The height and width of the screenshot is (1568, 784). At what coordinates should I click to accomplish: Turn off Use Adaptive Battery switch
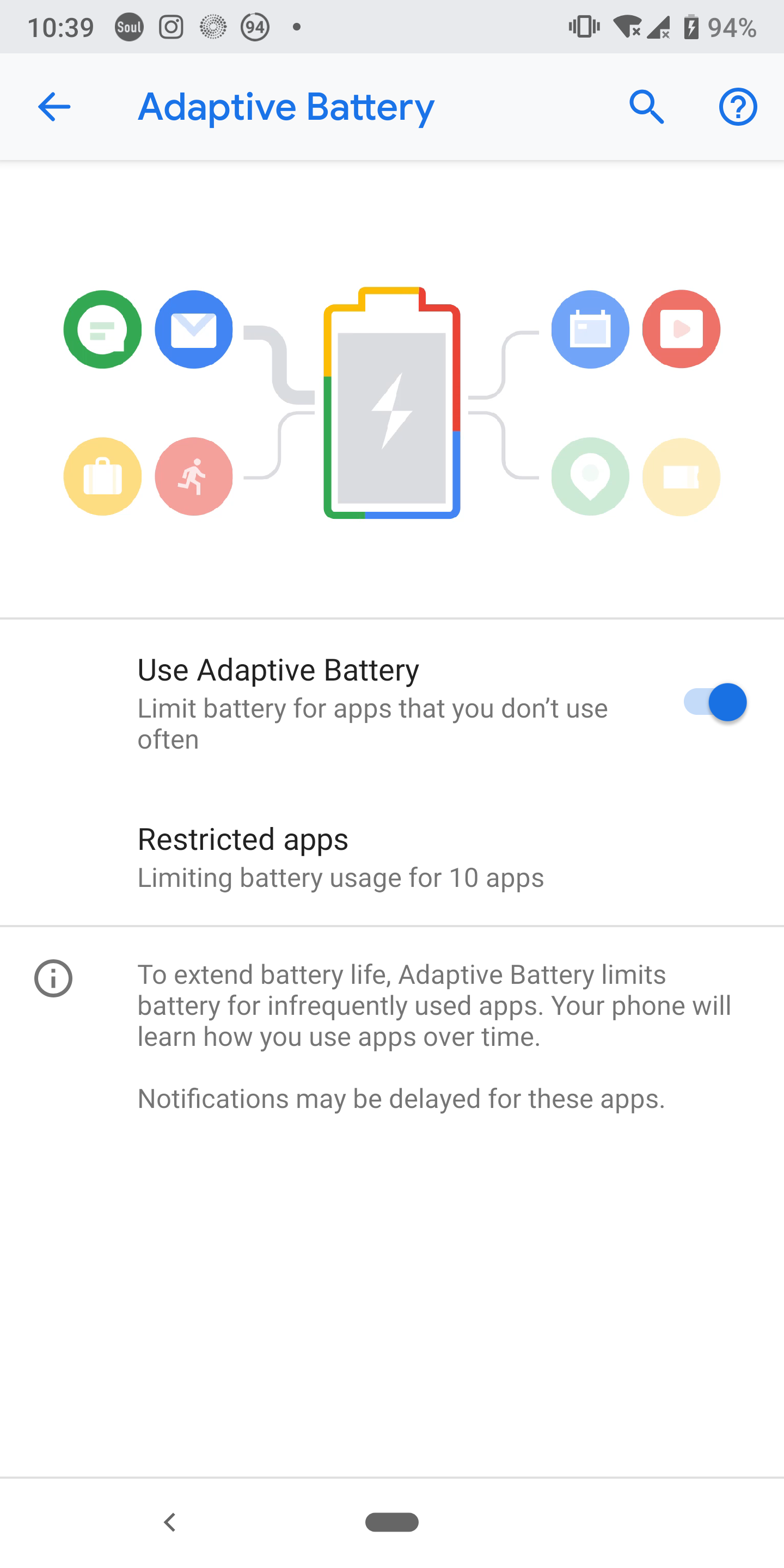pos(714,702)
